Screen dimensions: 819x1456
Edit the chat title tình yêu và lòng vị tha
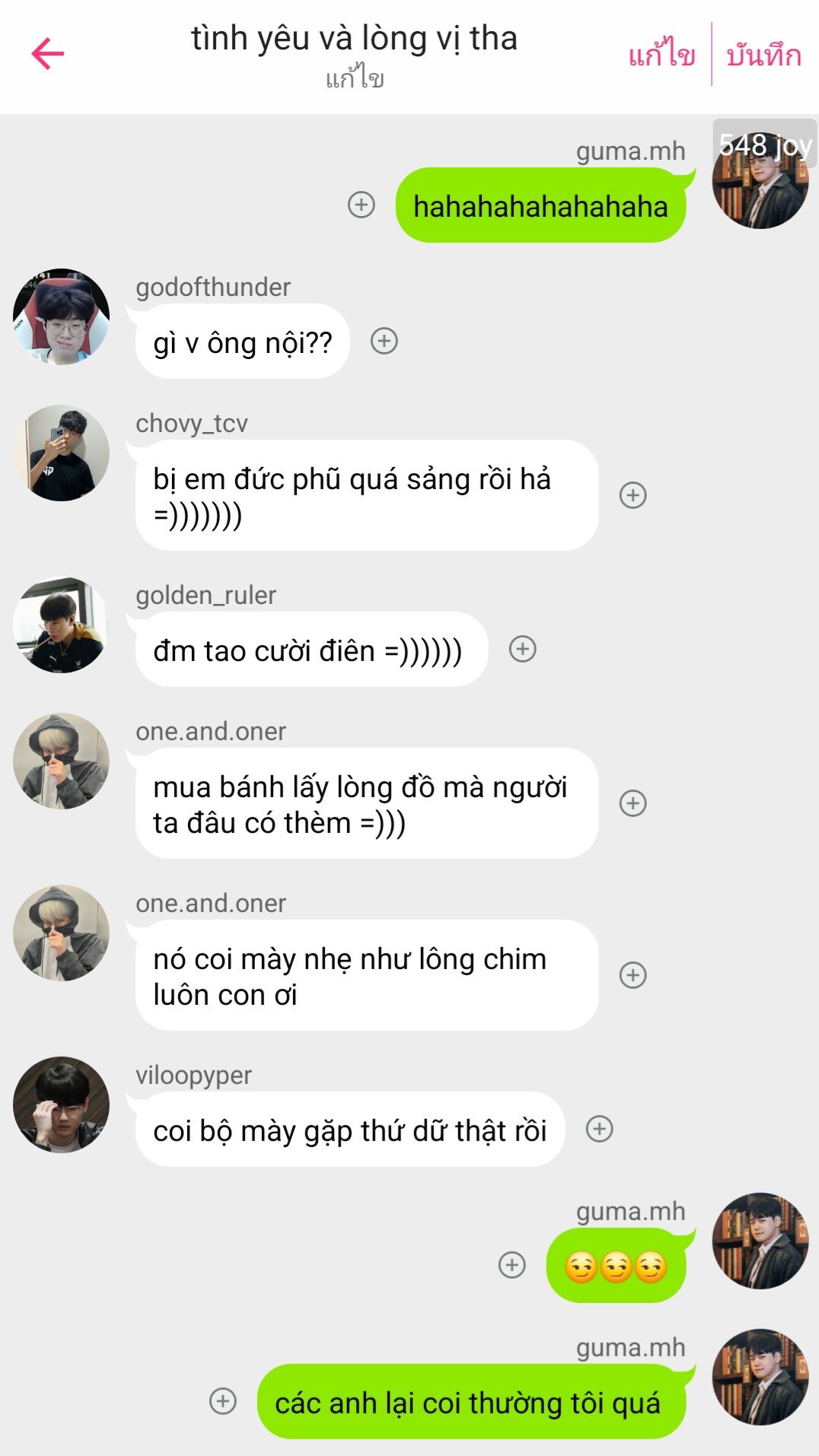tap(354, 38)
